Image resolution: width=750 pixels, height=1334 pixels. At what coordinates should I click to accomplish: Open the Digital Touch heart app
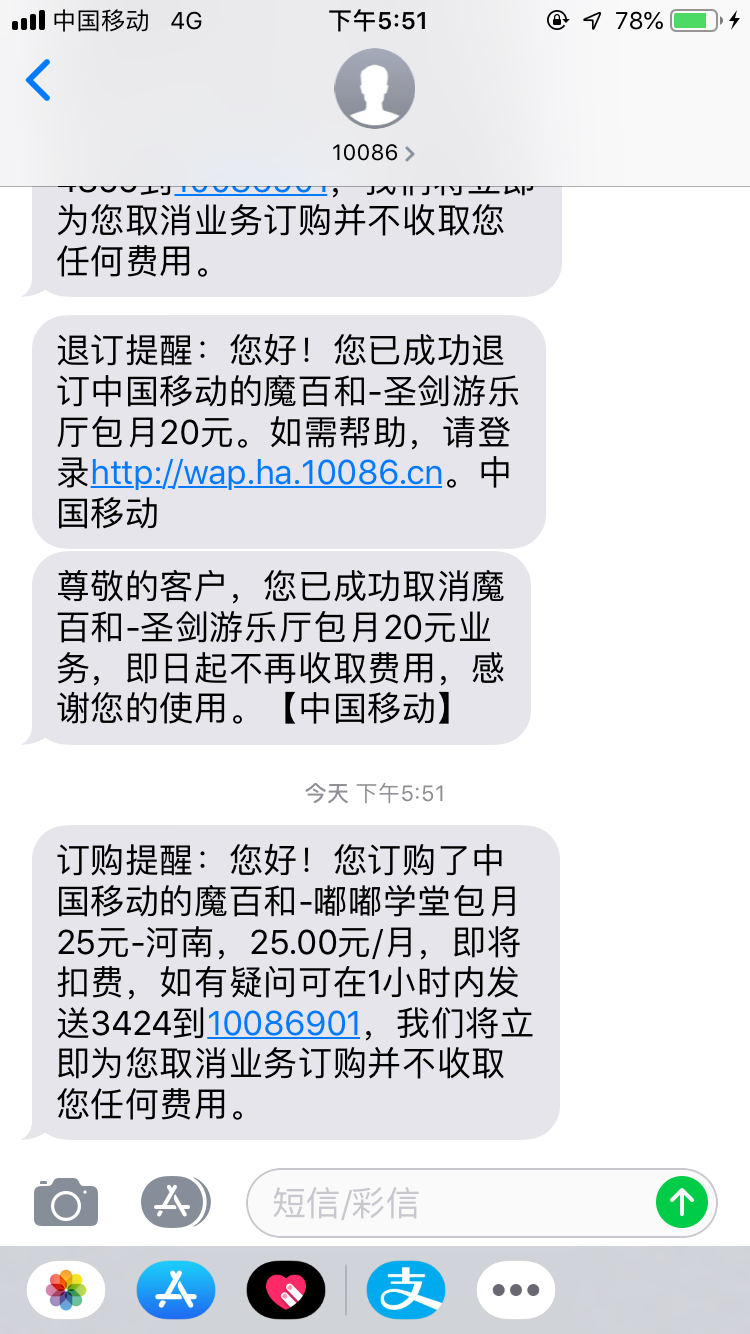tap(286, 1290)
